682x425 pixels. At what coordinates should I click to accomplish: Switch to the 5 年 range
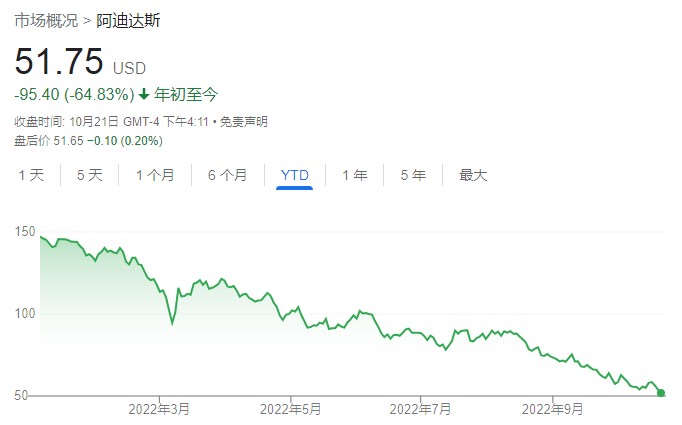413,175
